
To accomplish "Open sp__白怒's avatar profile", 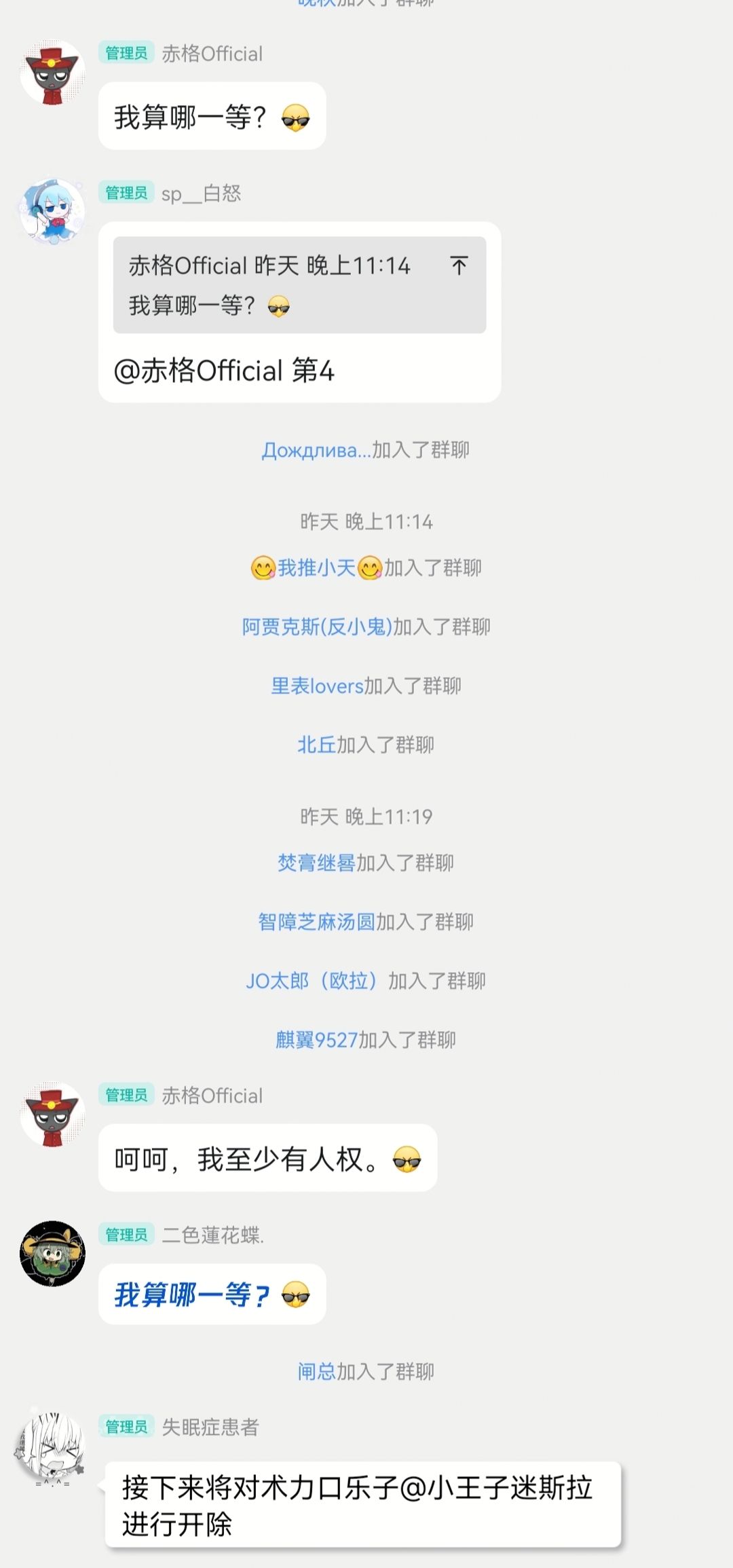I will click(52, 211).
